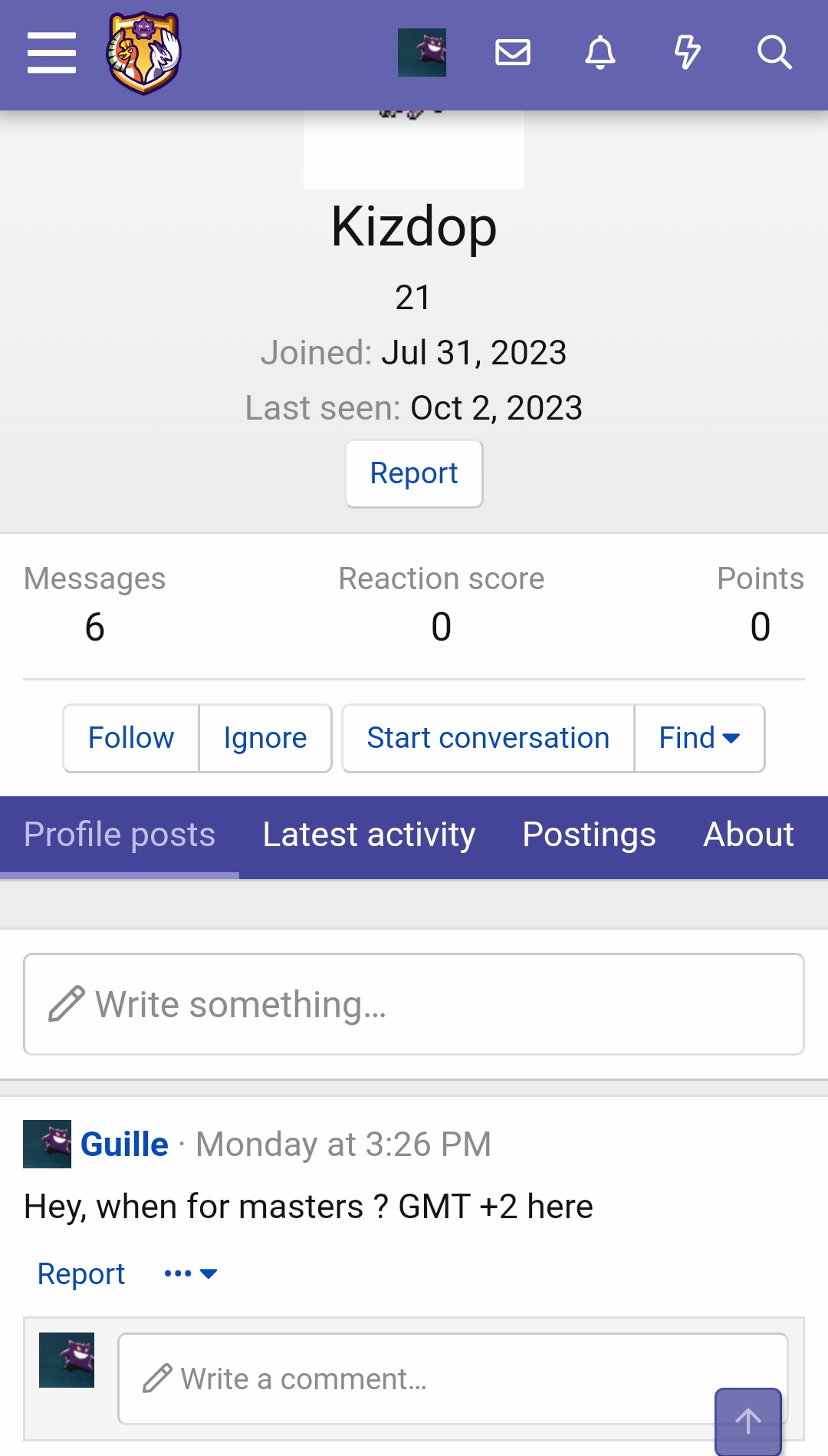Expand more options under Guille's post
This screenshot has width=828, height=1456.
pyautogui.click(x=191, y=1273)
